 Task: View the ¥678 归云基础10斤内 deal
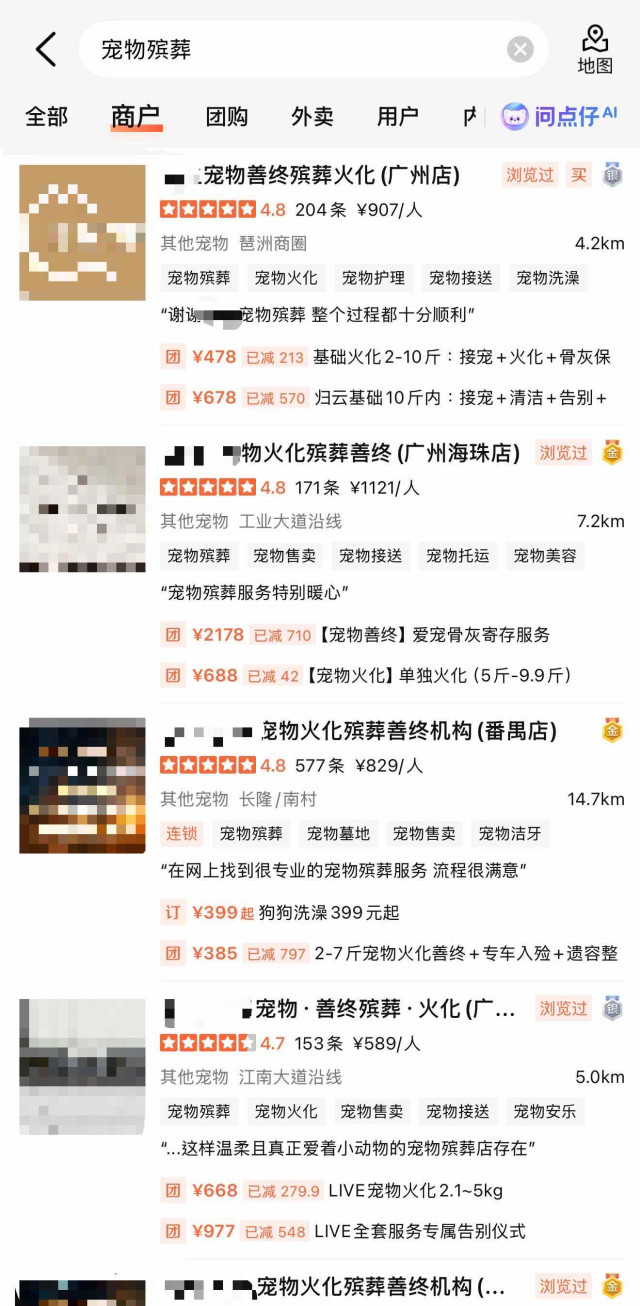(x=390, y=397)
